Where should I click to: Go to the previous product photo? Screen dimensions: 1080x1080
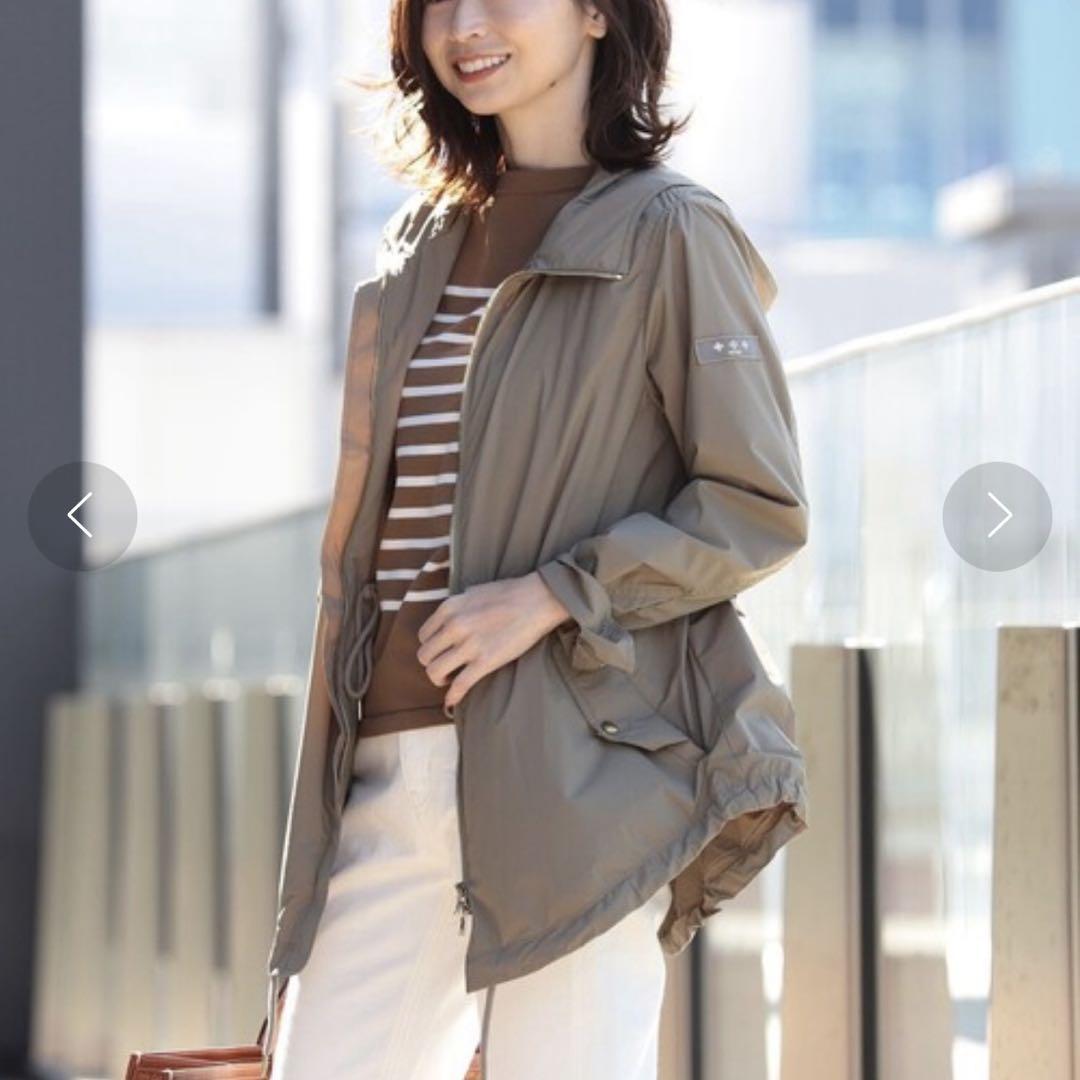[82, 516]
